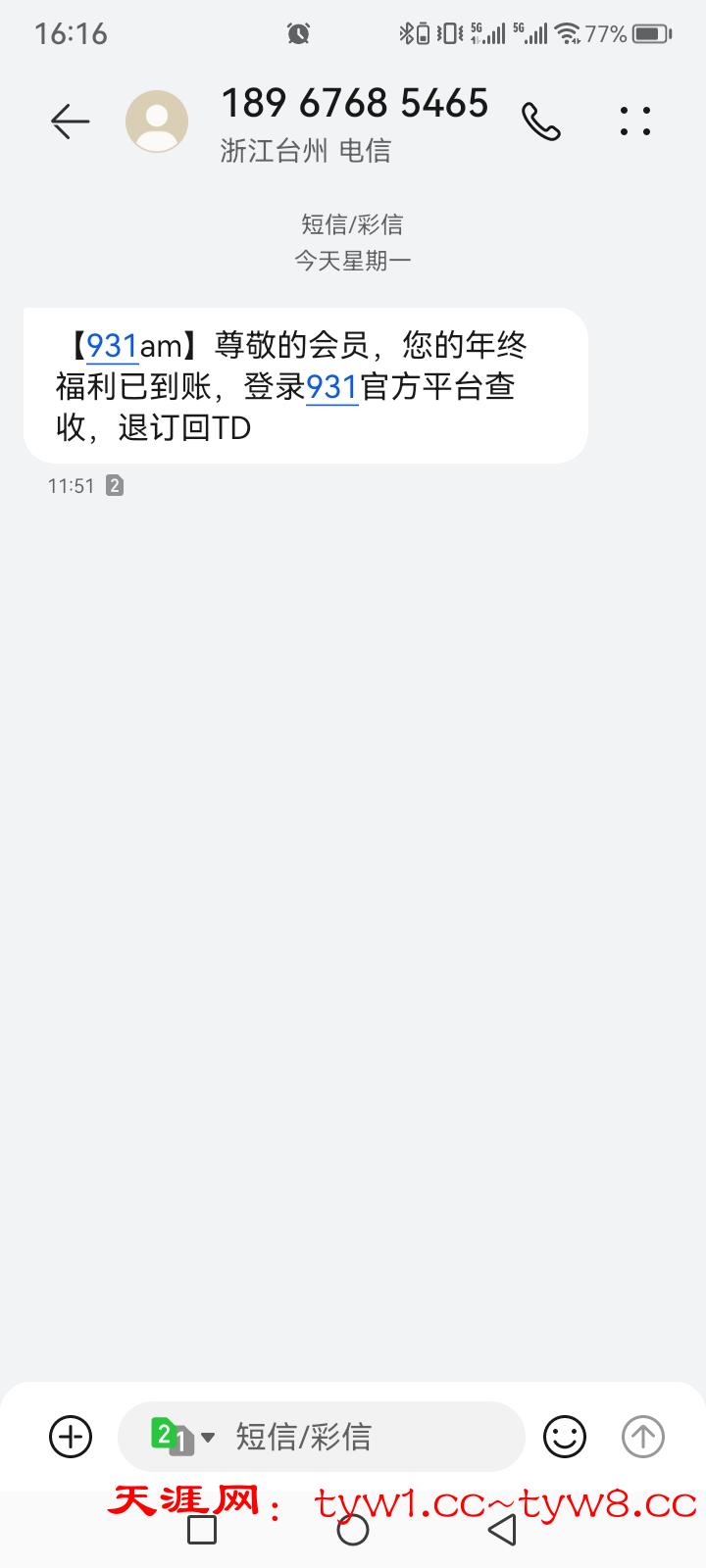Open the emoji picker

pos(565,1437)
